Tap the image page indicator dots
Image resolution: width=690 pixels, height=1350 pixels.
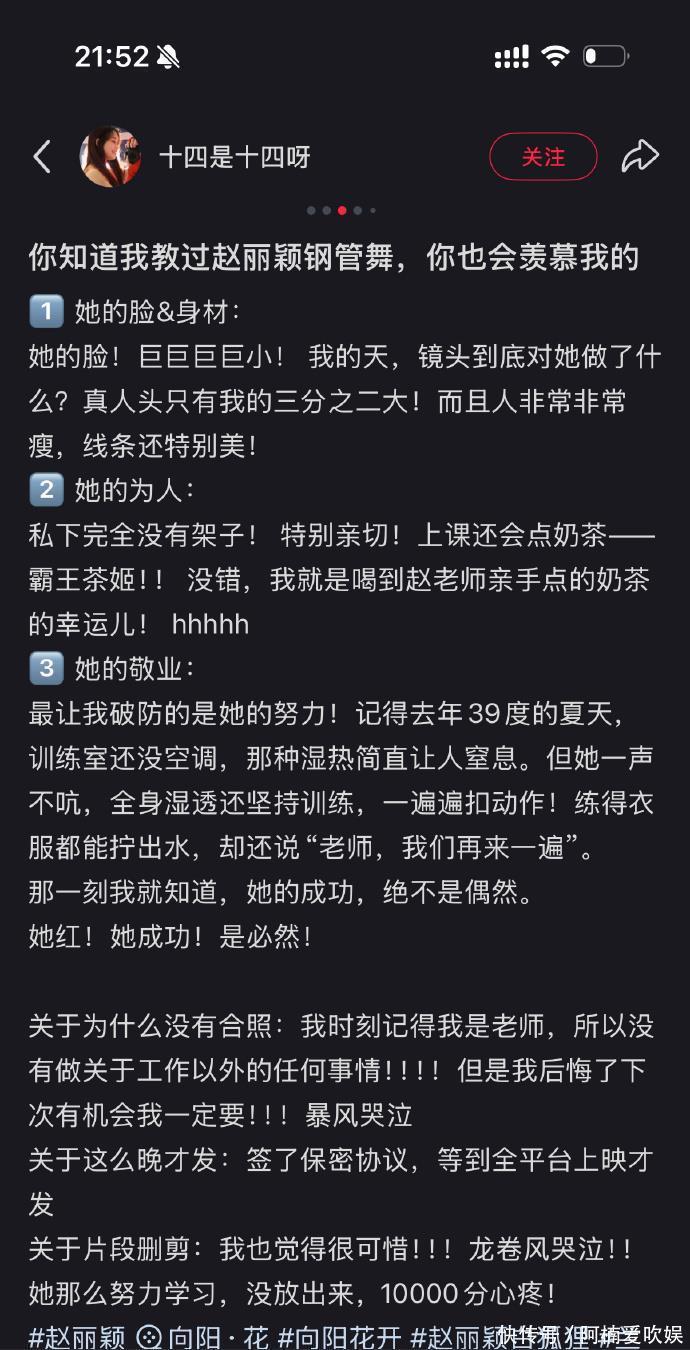(x=342, y=211)
